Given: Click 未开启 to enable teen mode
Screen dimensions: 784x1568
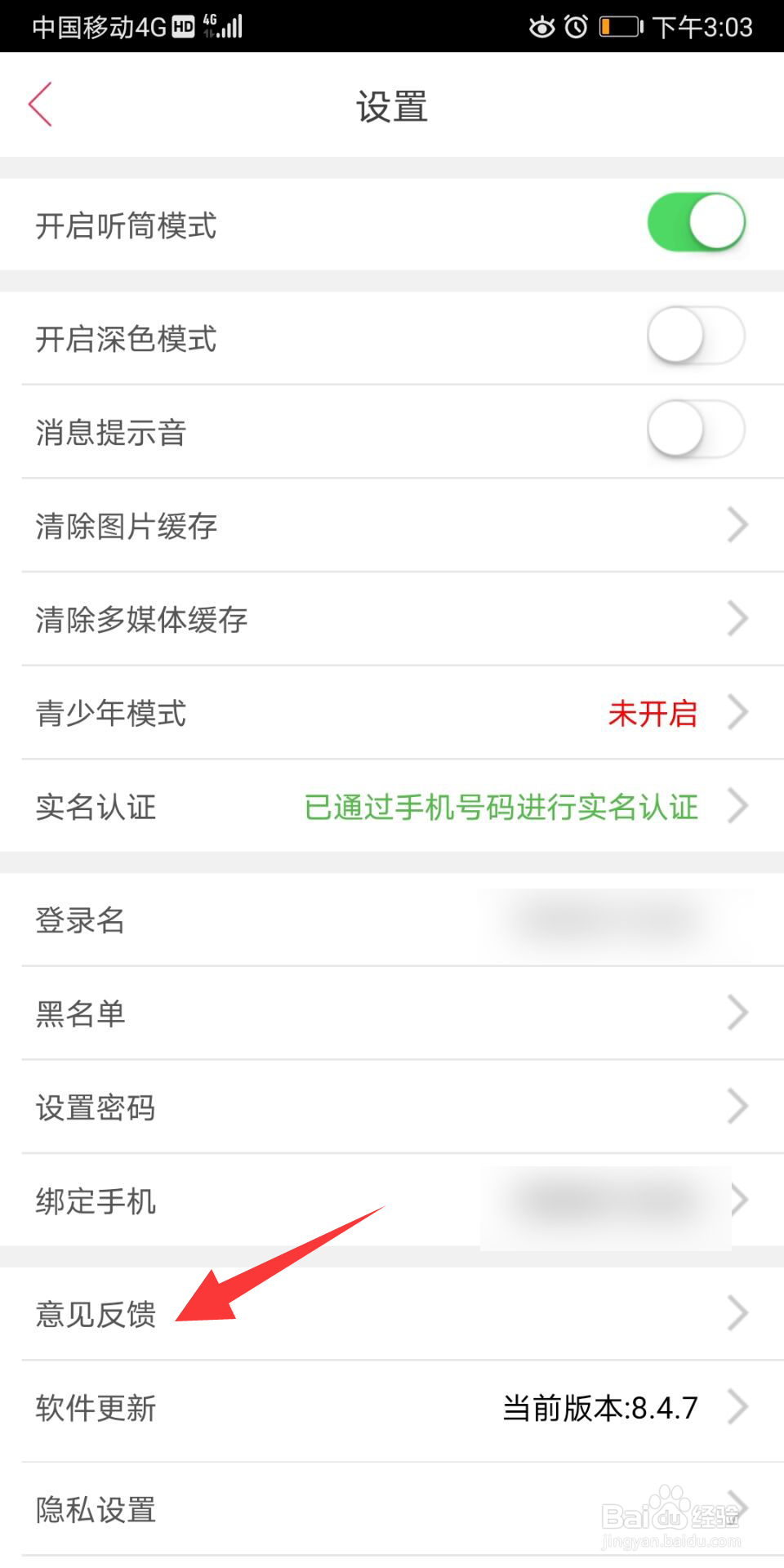Looking at the screenshot, I should point(653,713).
